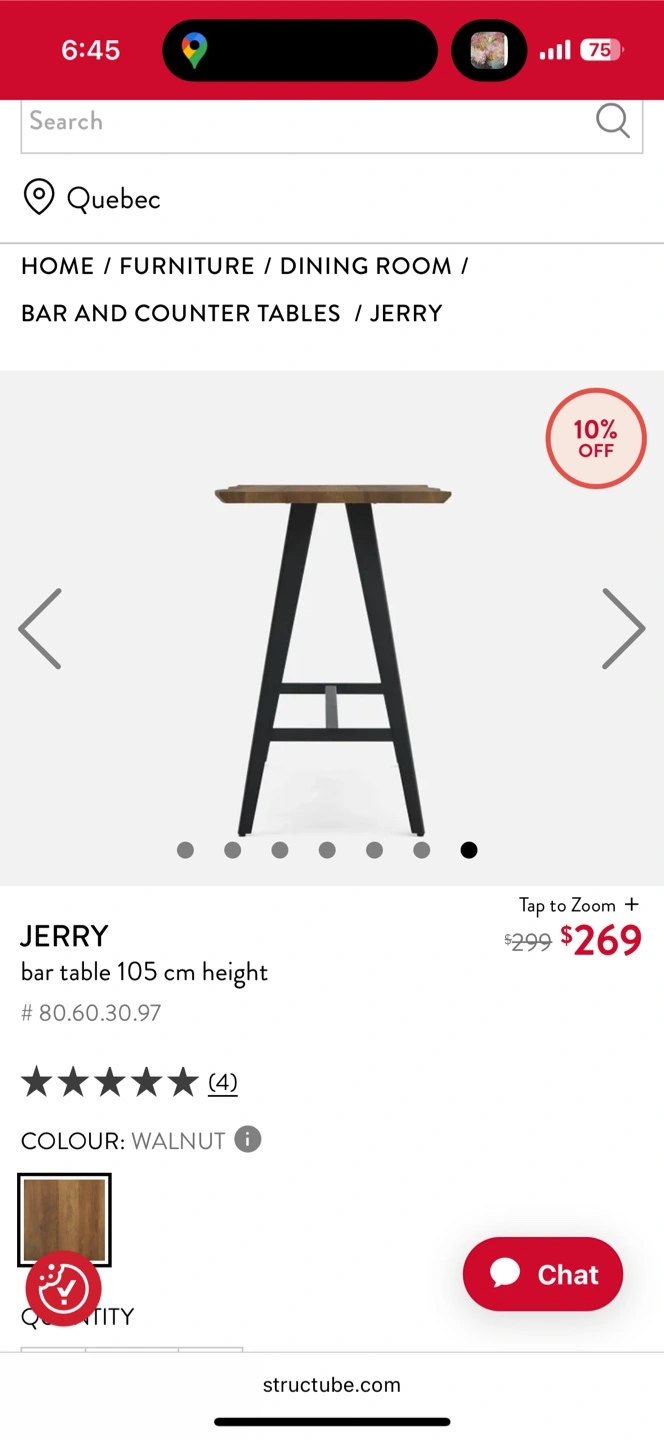
Task: Jump to the first image dot
Action: click(x=185, y=850)
